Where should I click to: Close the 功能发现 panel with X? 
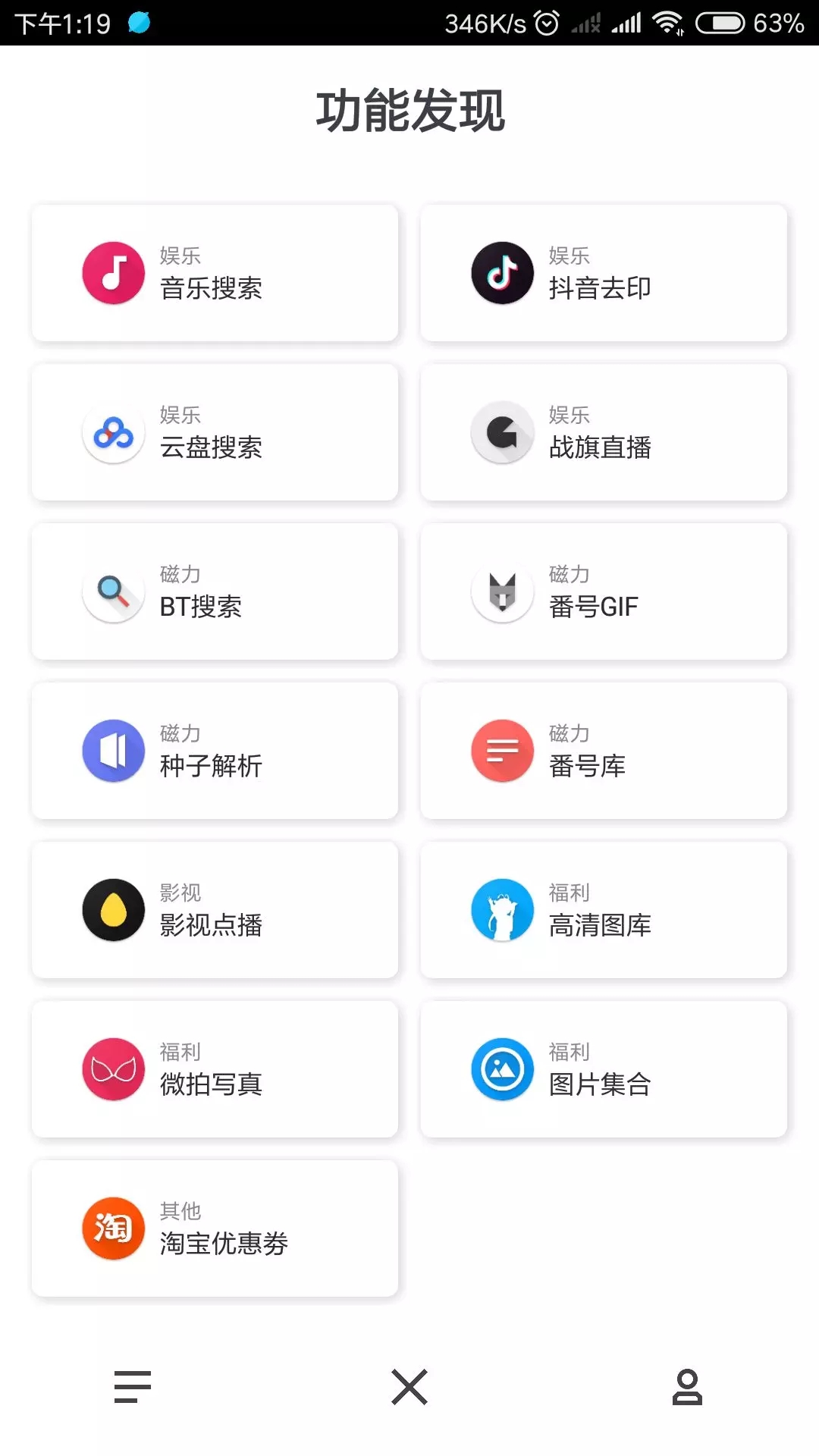pos(409,1387)
